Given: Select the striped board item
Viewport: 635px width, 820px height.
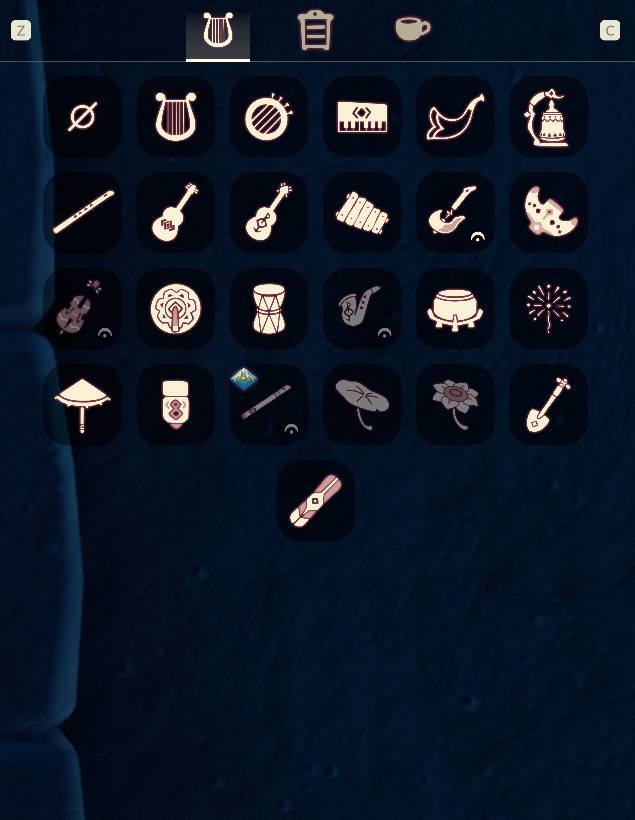Looking at the screenshot, I should click(316, 501).
